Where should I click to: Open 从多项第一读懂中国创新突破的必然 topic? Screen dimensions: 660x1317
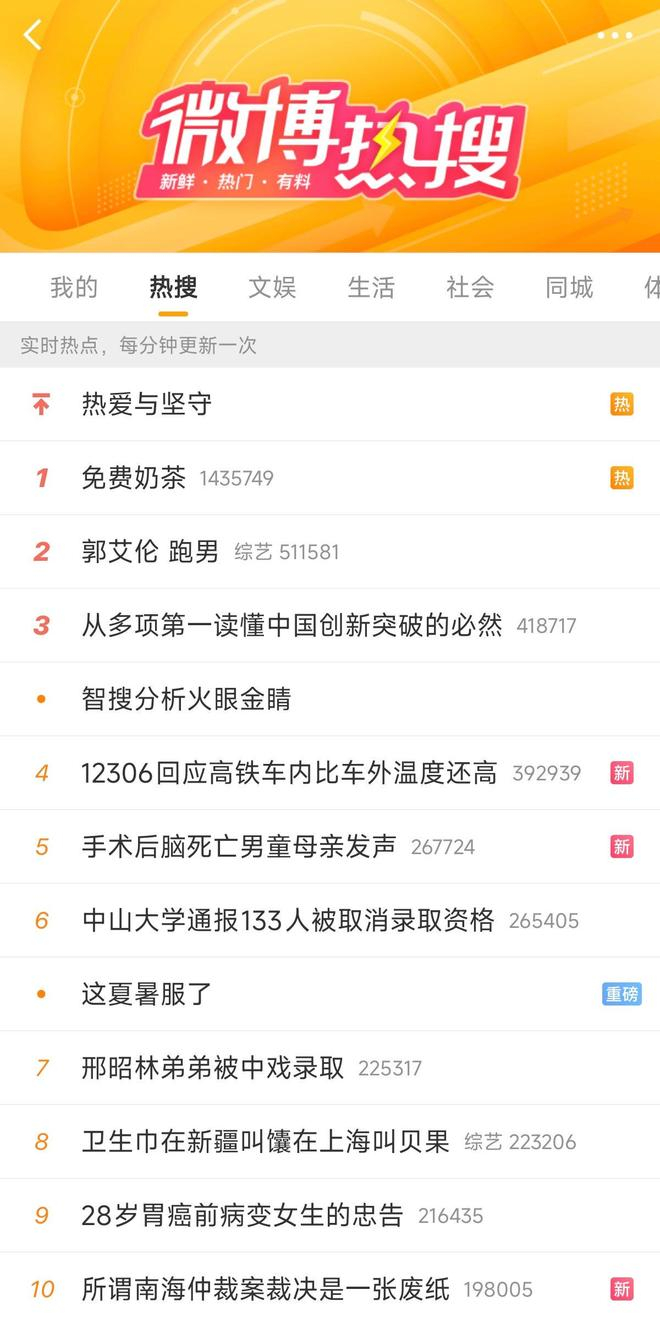(x=292, y=626)
